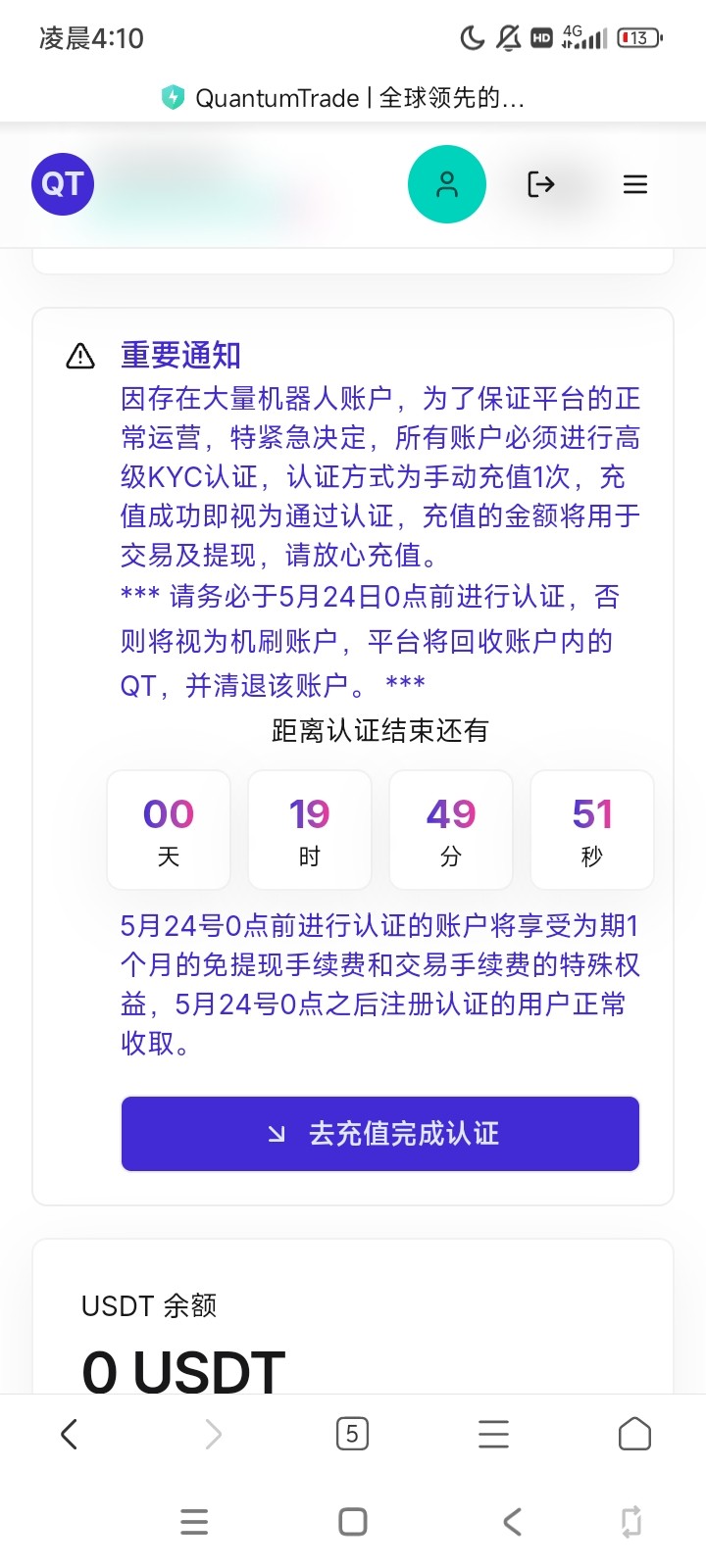Open the browser menu in bottom toolbar
Screen dimensions: 706x1568
click(x=493, y=1435)
